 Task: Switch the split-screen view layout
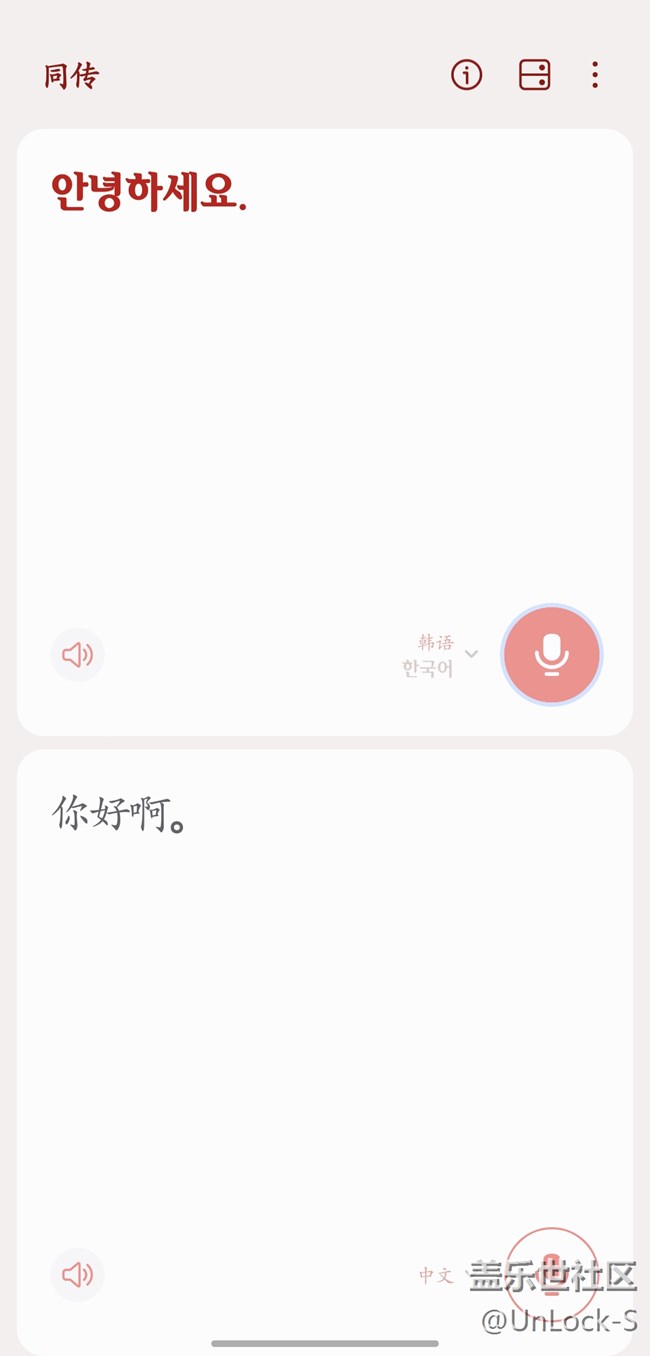point(534,75)
